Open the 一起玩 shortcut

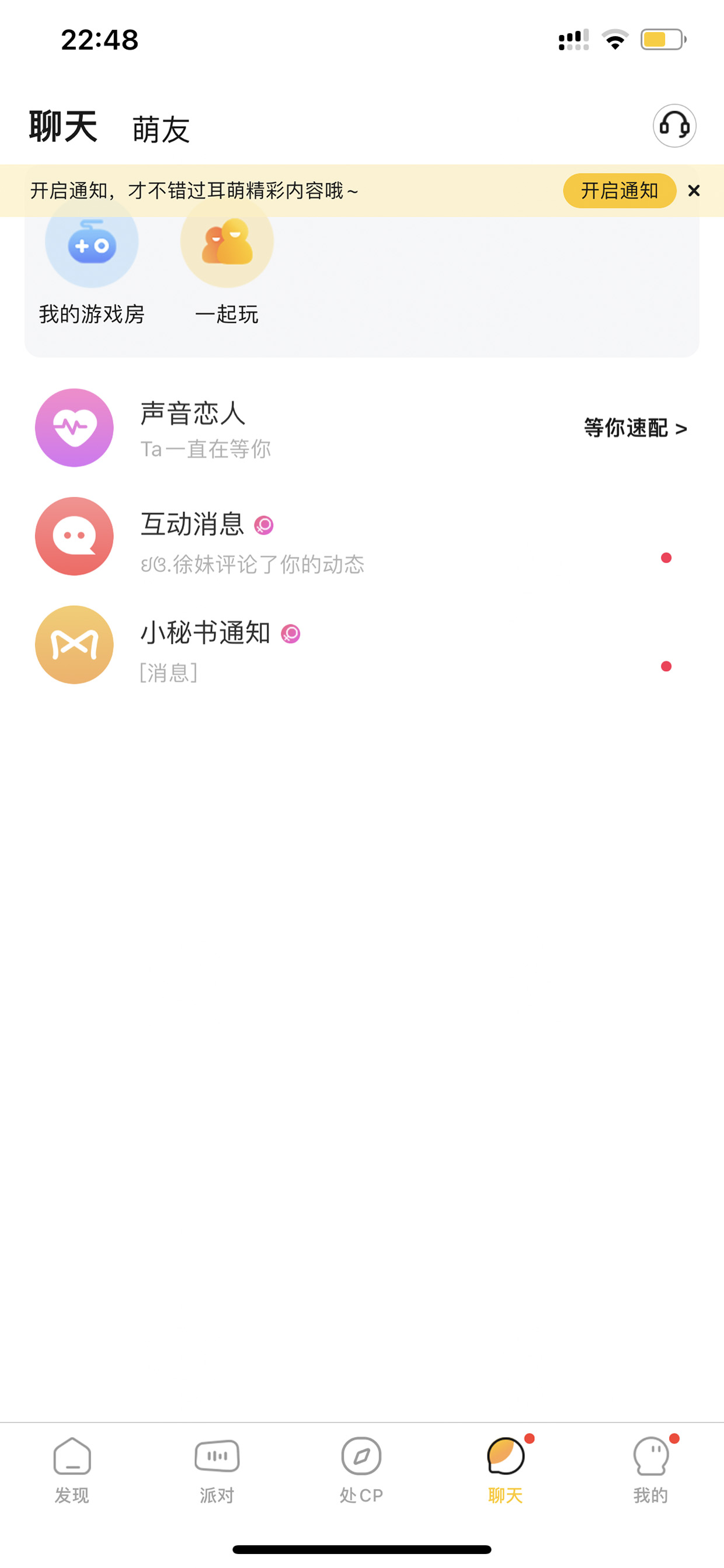227,262
